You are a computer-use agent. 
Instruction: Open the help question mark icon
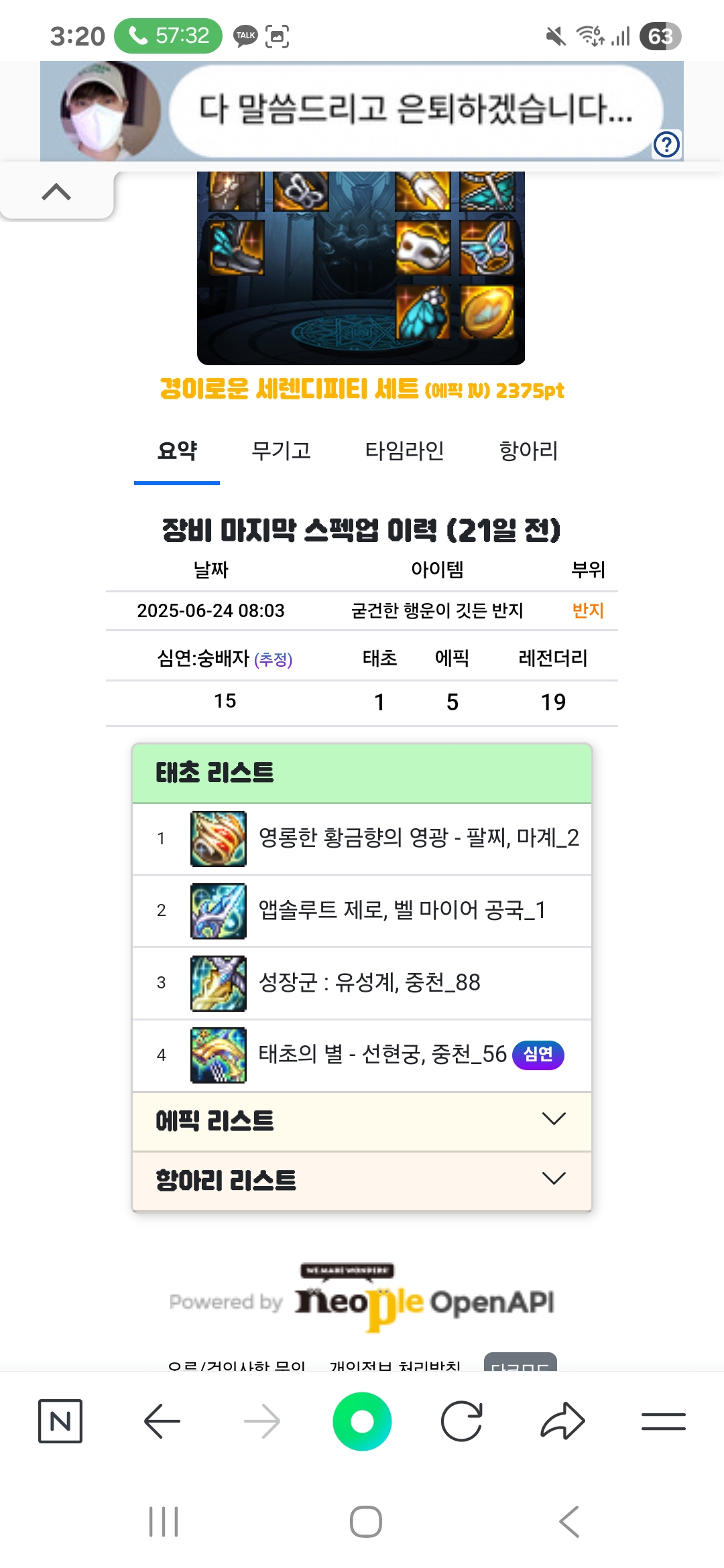(x=666, y=145)
